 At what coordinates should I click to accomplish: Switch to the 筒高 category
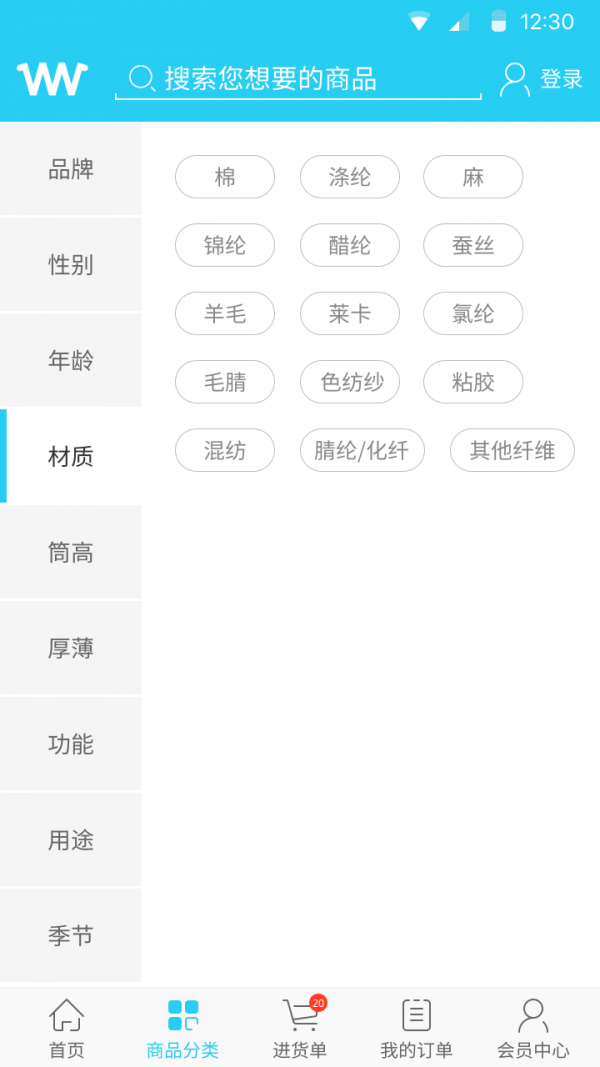click(71, 553)
